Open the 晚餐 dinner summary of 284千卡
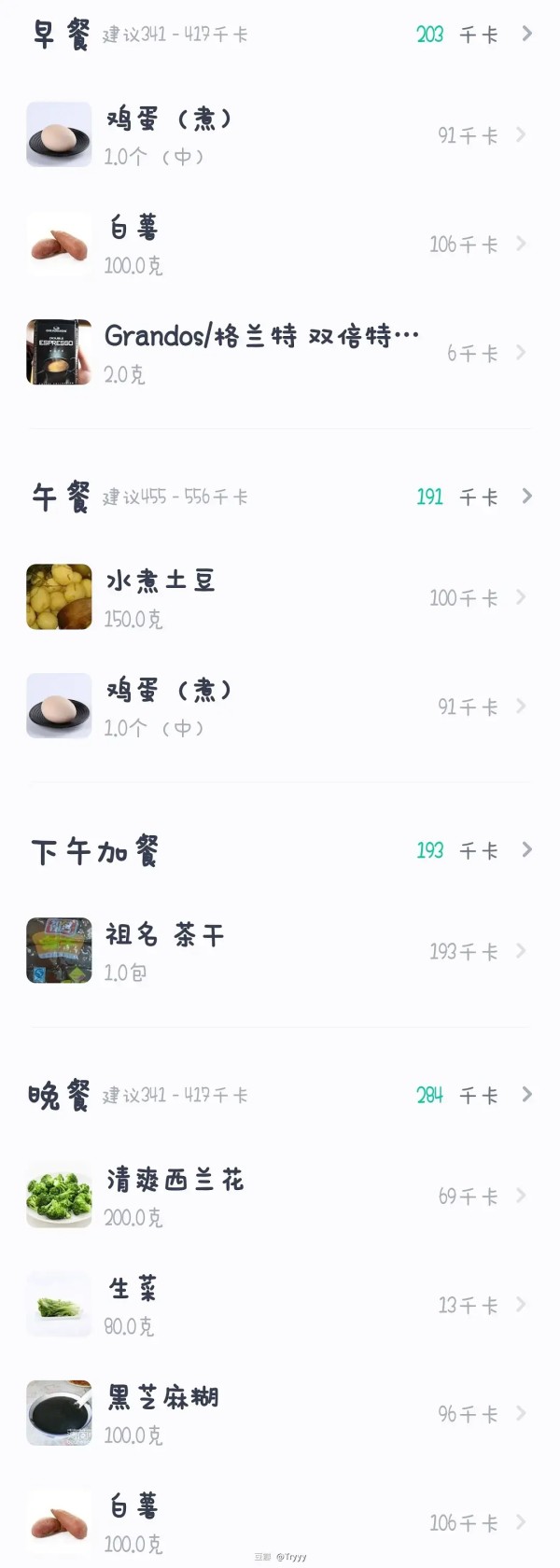This screenshot has height=1568, width=560. tap(280, 1095)
